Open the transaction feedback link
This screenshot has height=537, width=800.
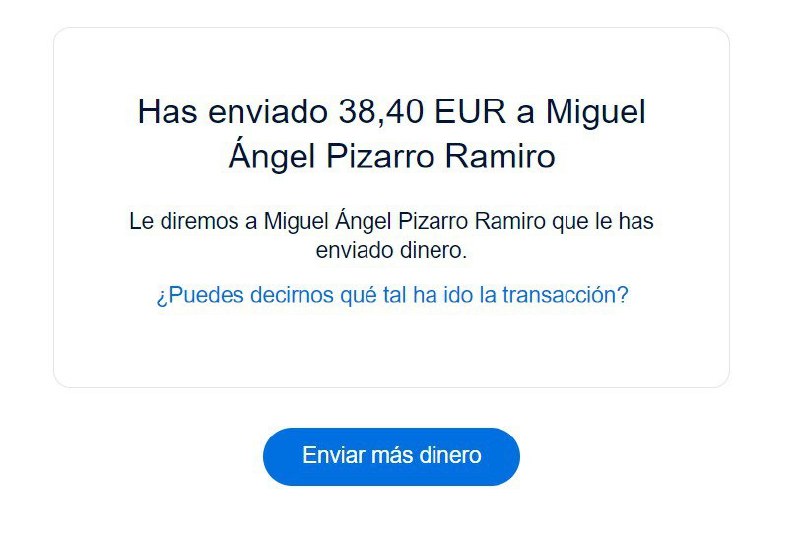(x=392, y=296)
